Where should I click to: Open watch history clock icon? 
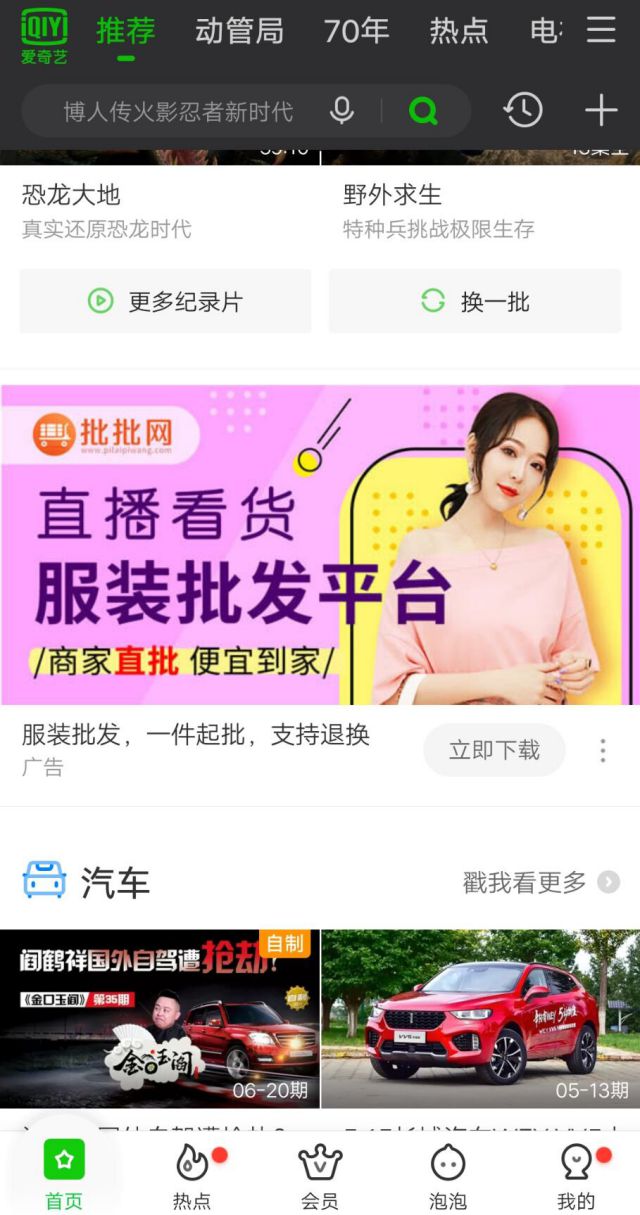tap(523, 111)
